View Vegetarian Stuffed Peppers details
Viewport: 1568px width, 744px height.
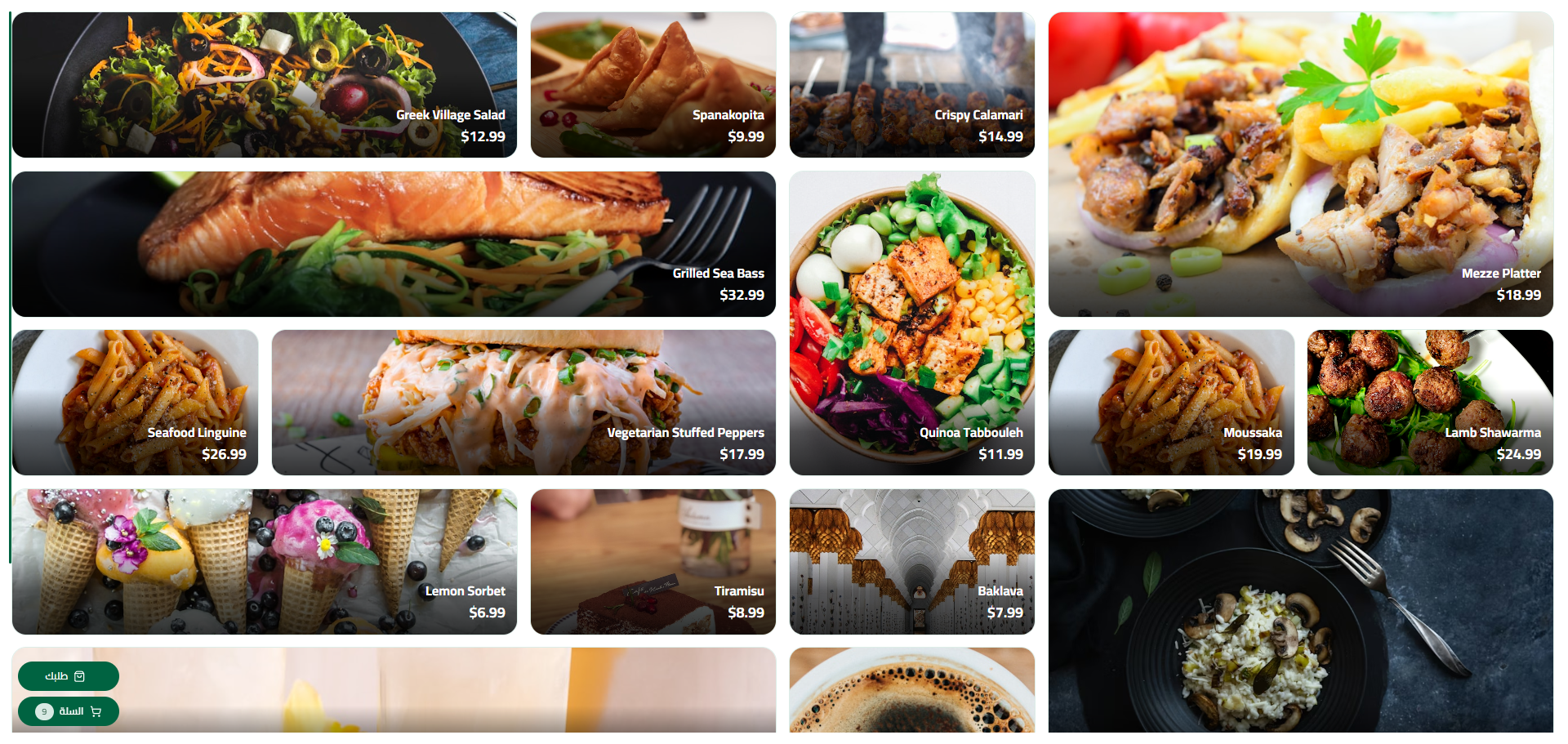coord(523,402)
